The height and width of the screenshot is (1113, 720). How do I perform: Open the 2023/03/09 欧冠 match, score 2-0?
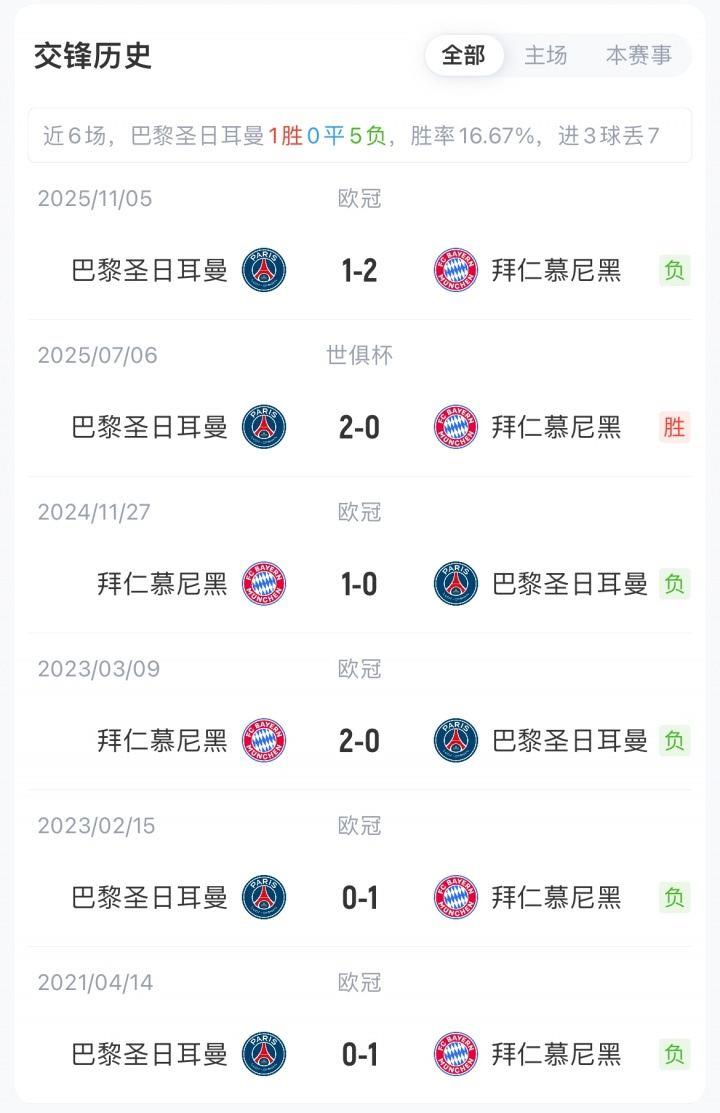click(x=359, y=741)
